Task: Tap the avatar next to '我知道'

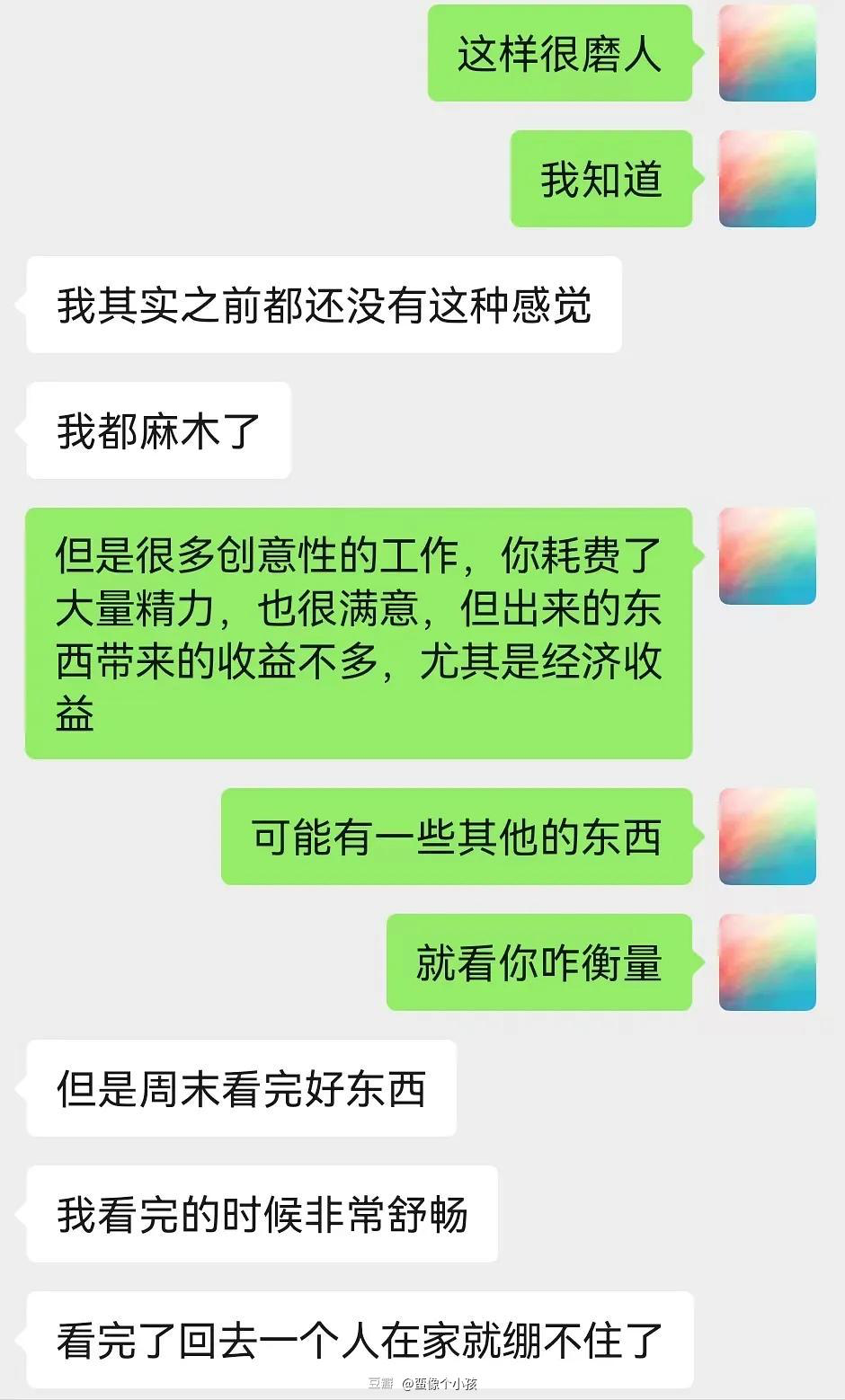Action: pos(767,179)
